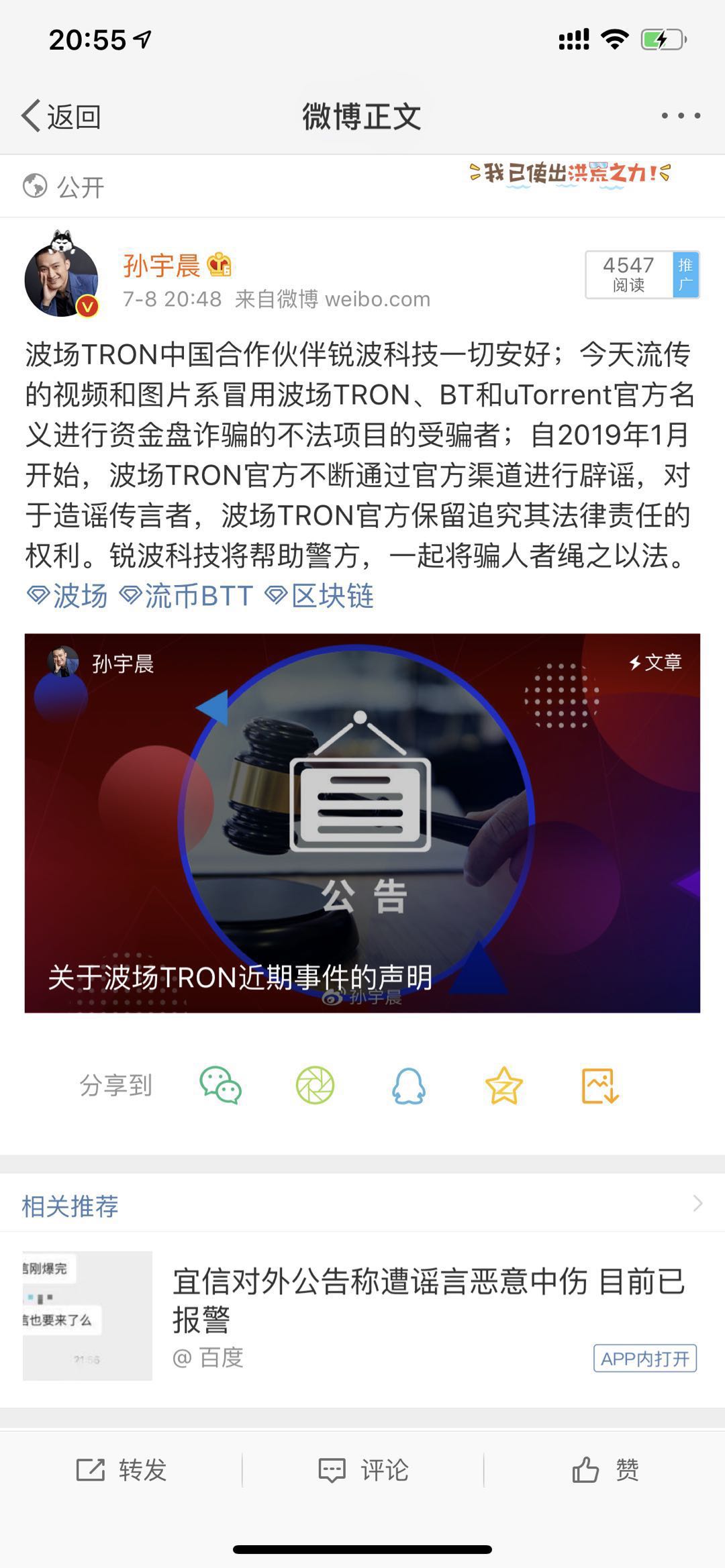The image size is (725, 1568).
Task: Open the 区块链 topic tag
Action: pyautogui.click(x=320, y=595)
